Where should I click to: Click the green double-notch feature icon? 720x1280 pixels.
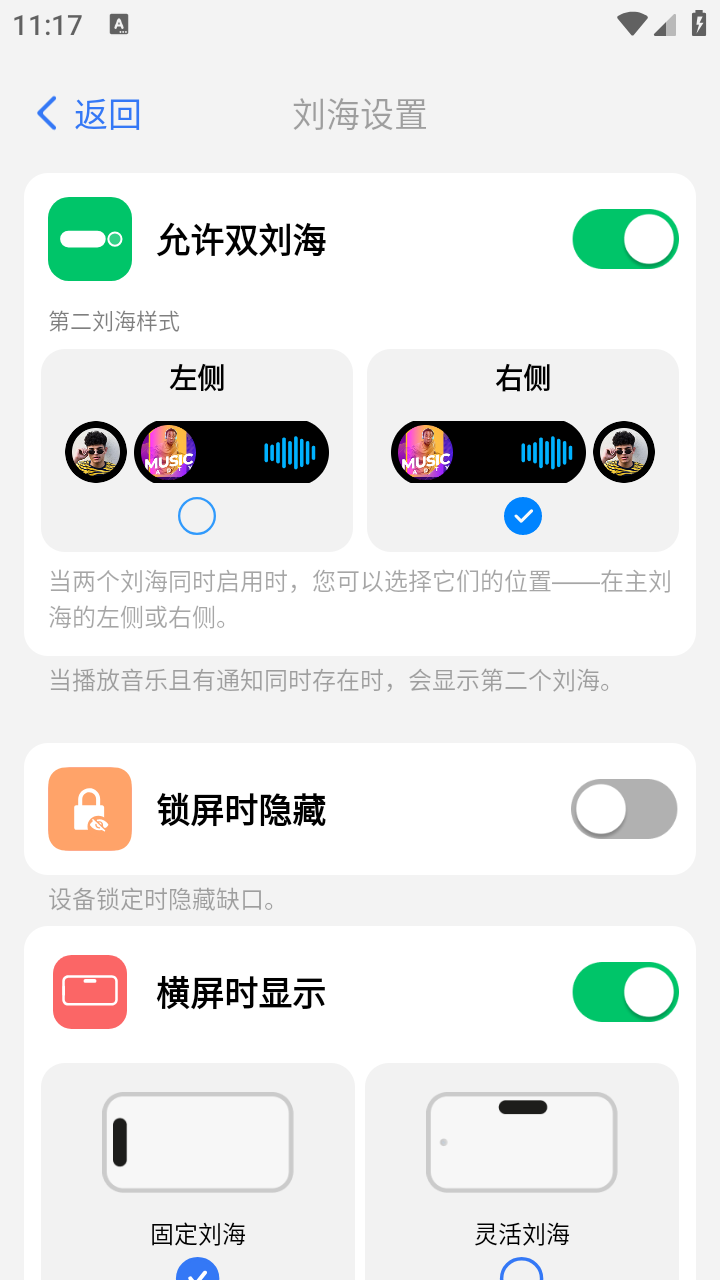[x=89, y=239]
